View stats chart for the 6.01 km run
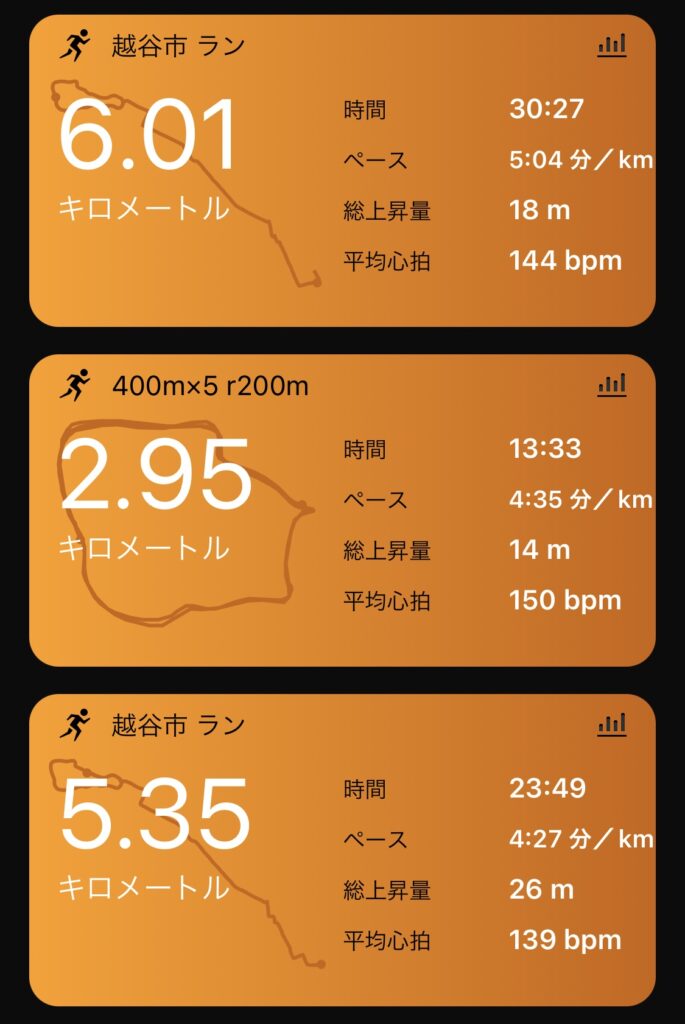 click(x=611, y=45)
